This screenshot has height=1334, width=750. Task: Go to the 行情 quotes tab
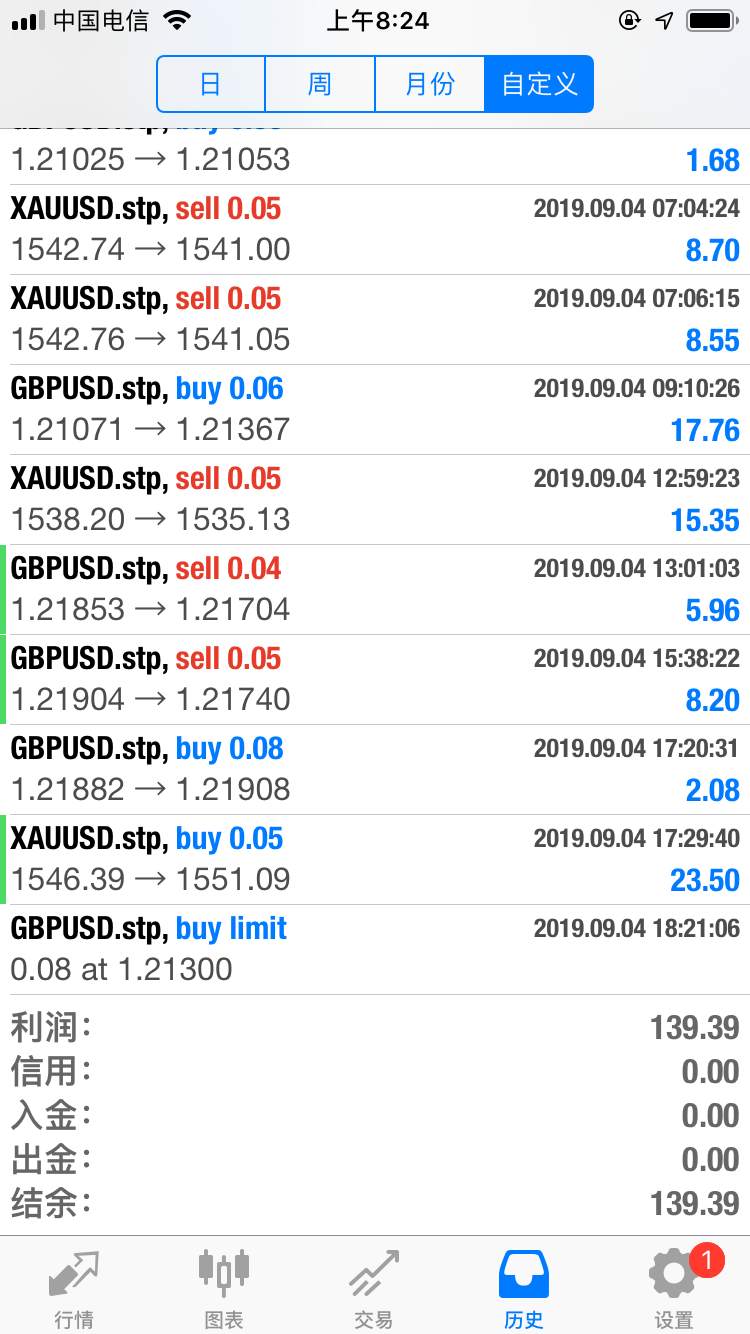tap(75, 1287)
